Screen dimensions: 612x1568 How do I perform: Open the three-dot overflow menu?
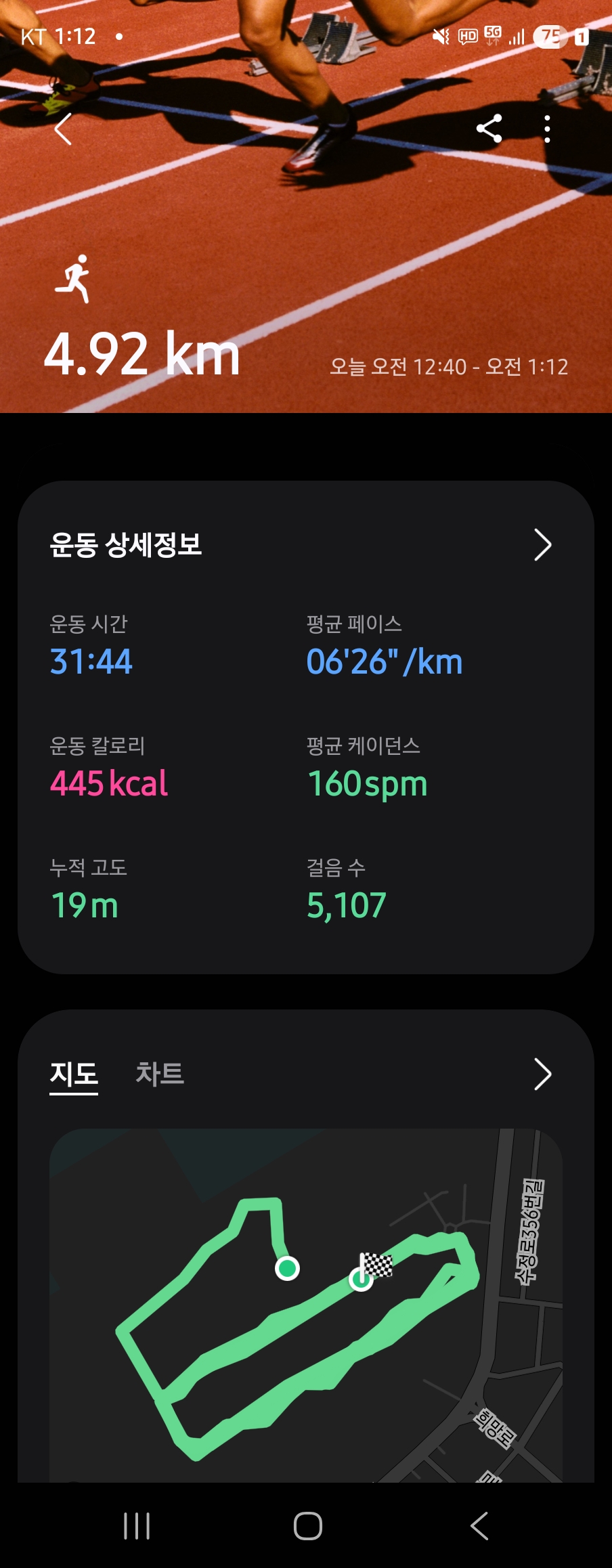547,129
